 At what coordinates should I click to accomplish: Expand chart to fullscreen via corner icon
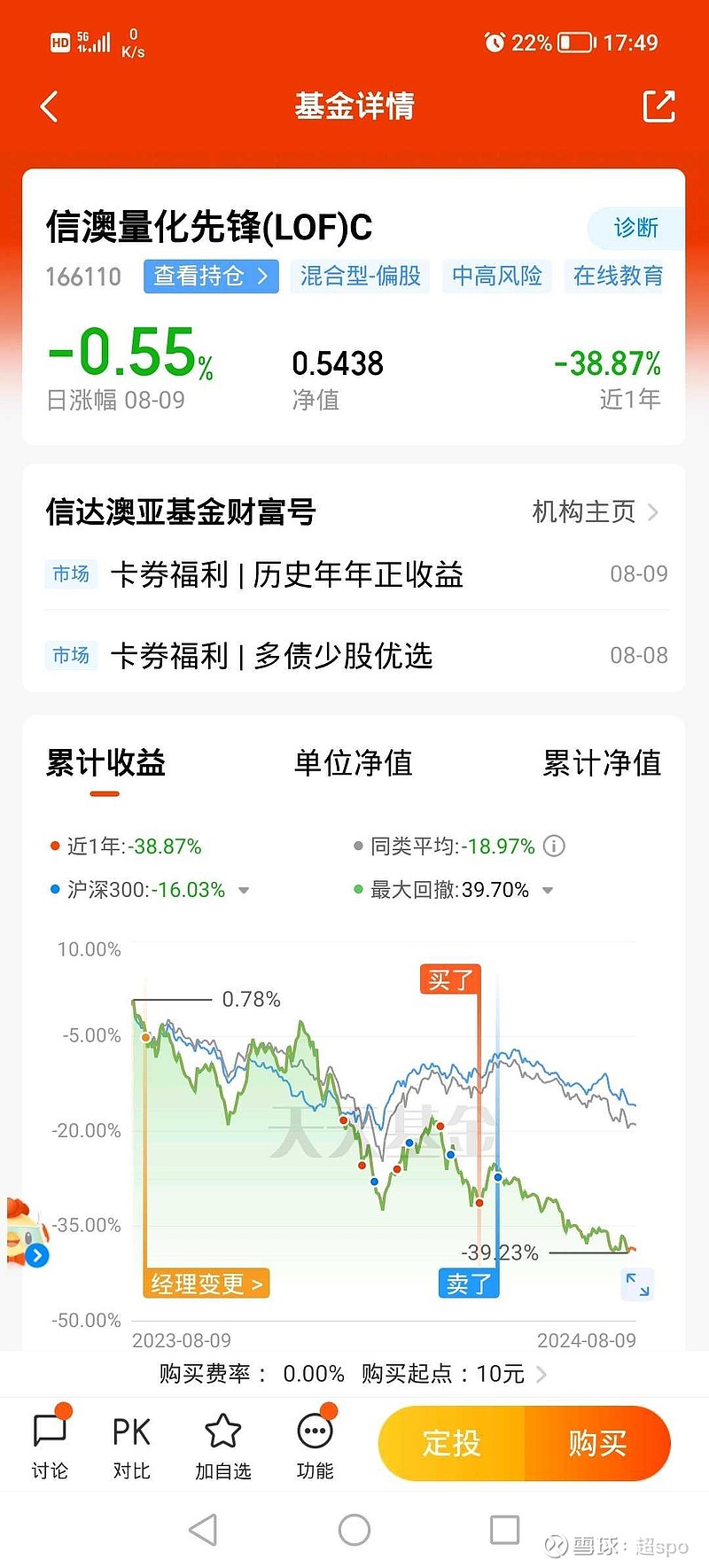(x=638, y=1284)
